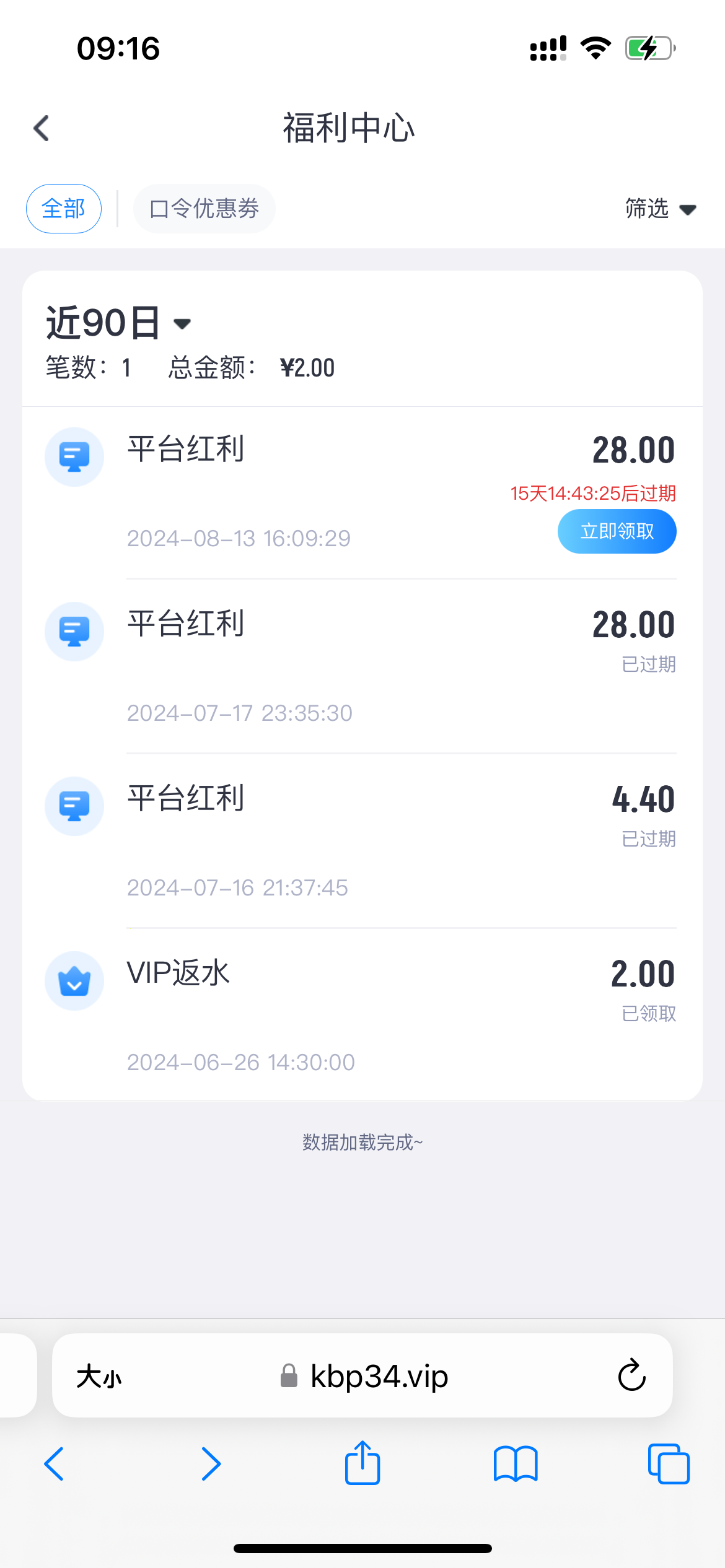This screenshot has height=1568, width=725.
Task: Go to previous page in Safari
Action: point(55,1464)
